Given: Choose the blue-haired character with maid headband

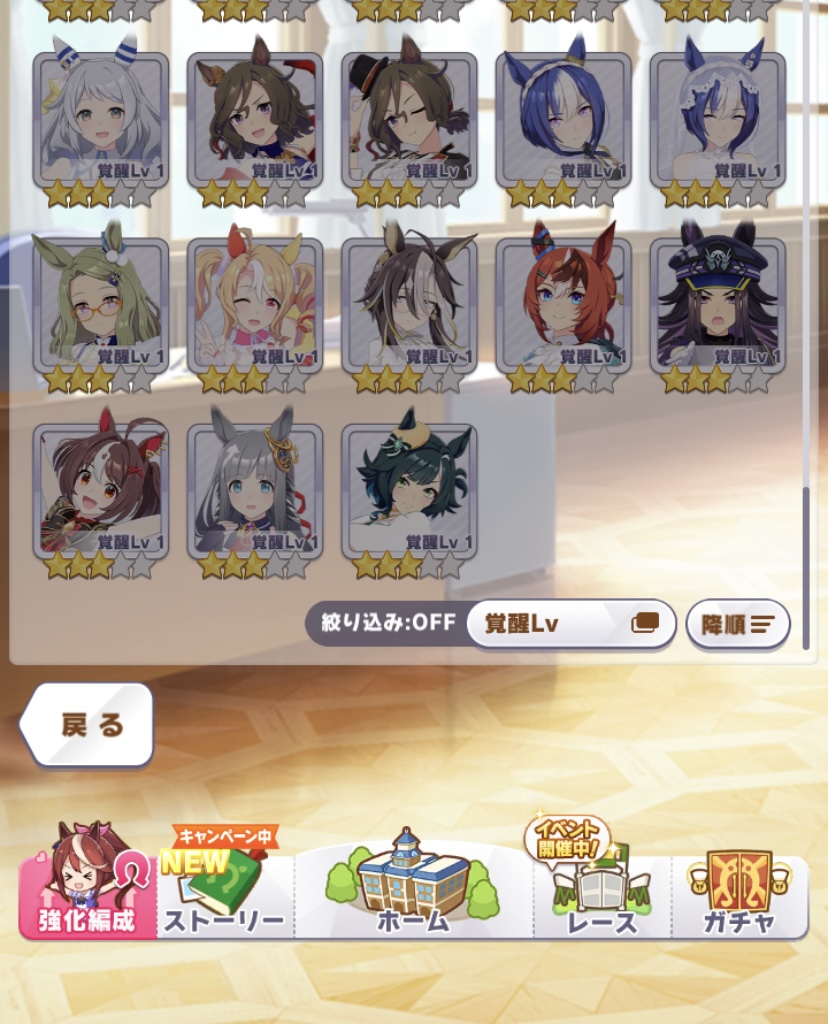Looking at the screenshot, I should coord(563,120).
